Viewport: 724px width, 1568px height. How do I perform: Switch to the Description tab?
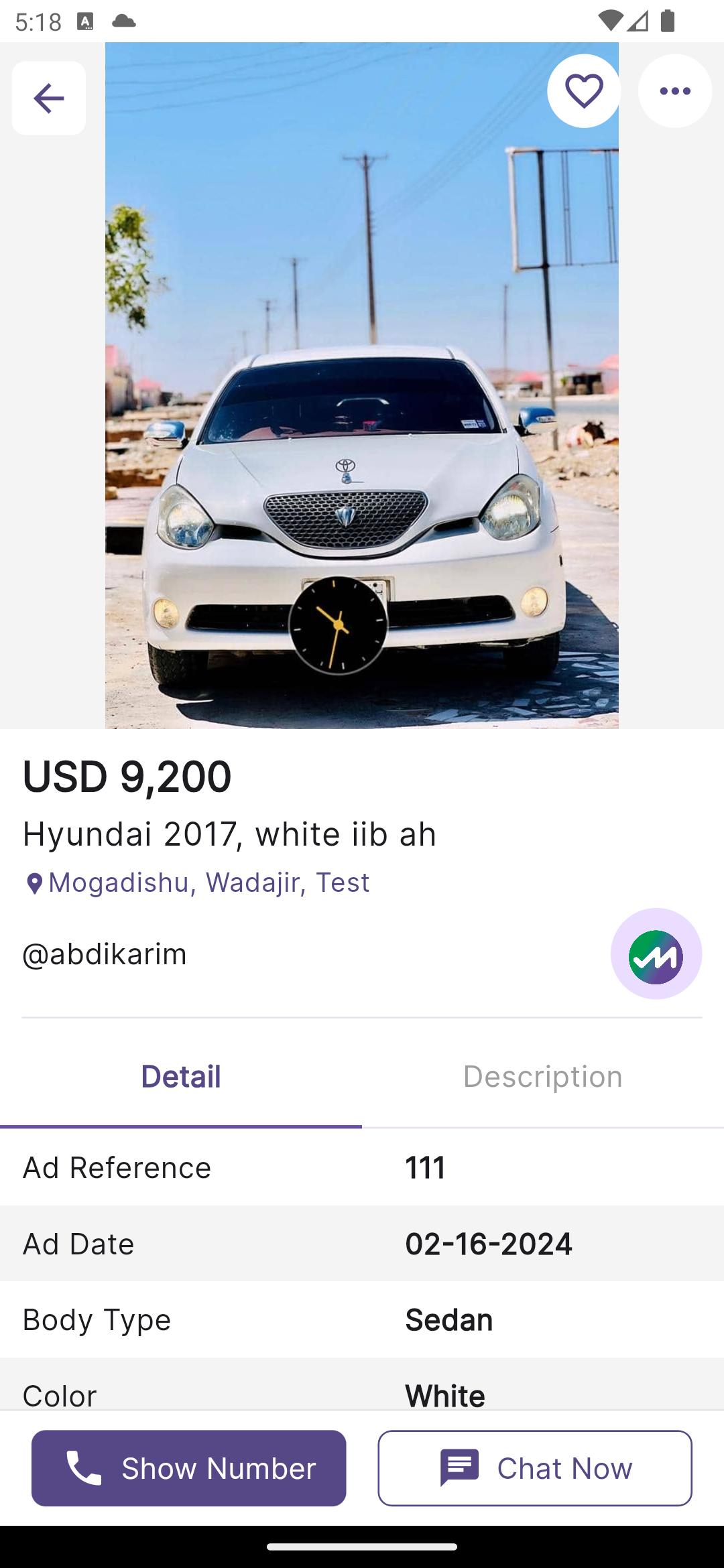coord(543,1077)
